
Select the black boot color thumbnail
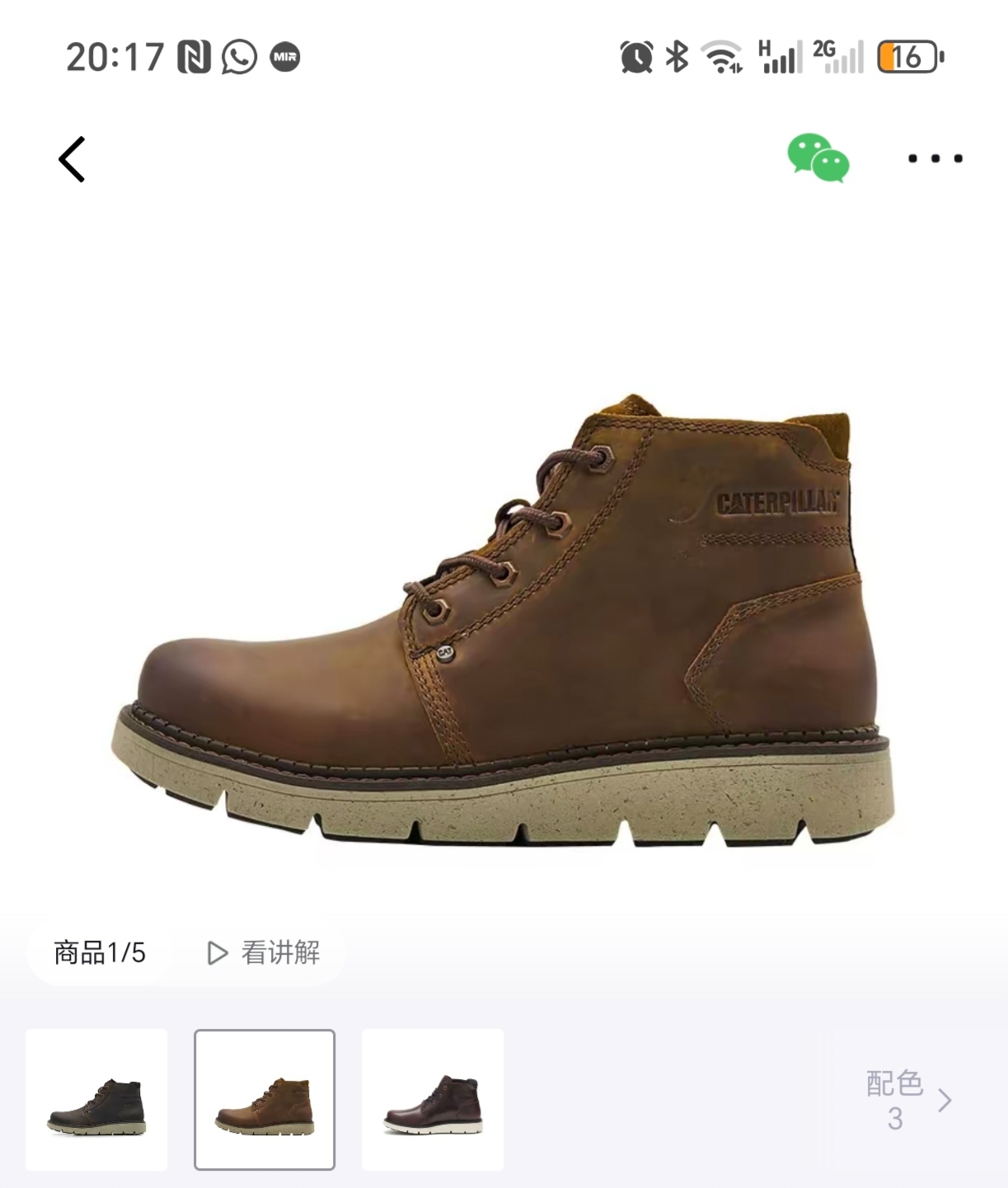[x=96, y=1099]
